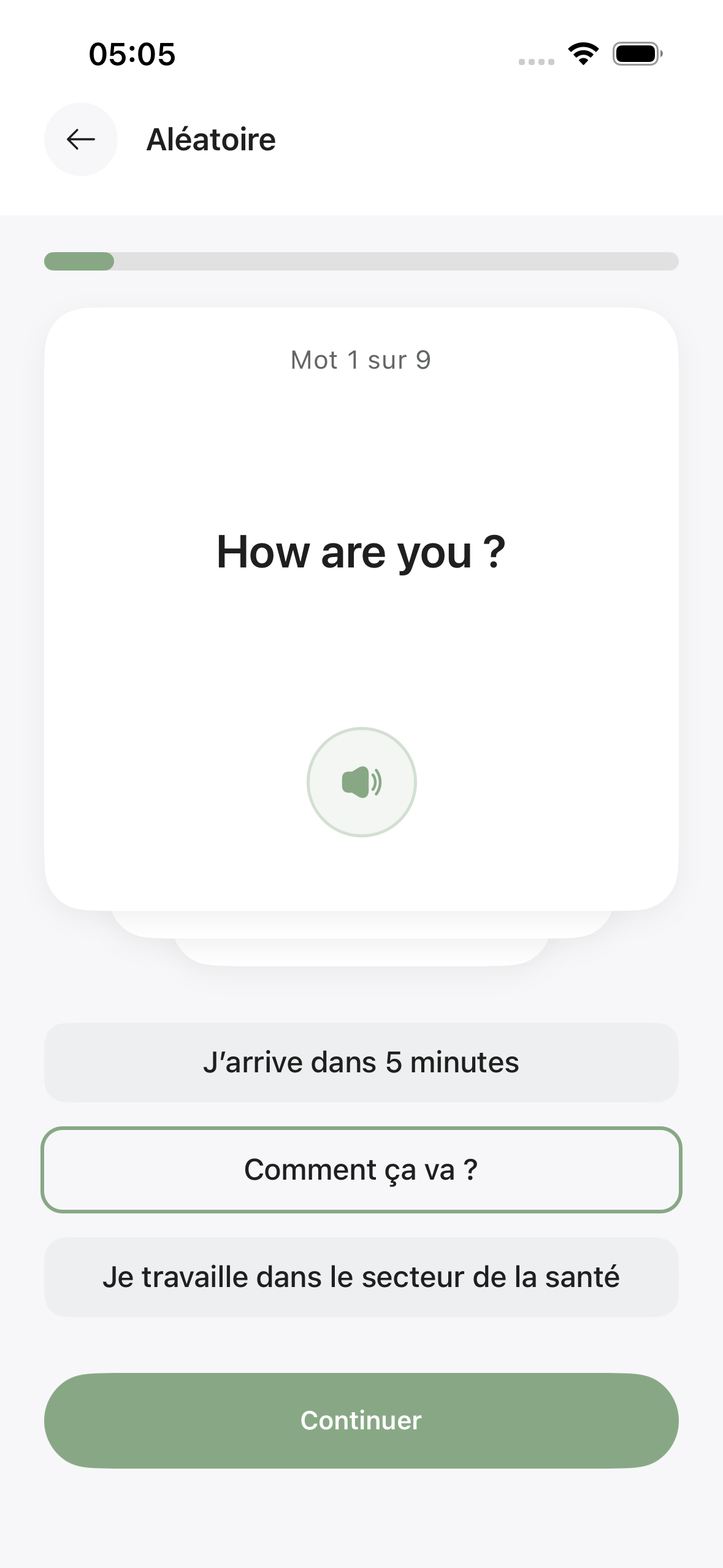Tap the Wi-Fi icon in the status bar
Viewport: 723px width, 1568px height.
(583, 54)
